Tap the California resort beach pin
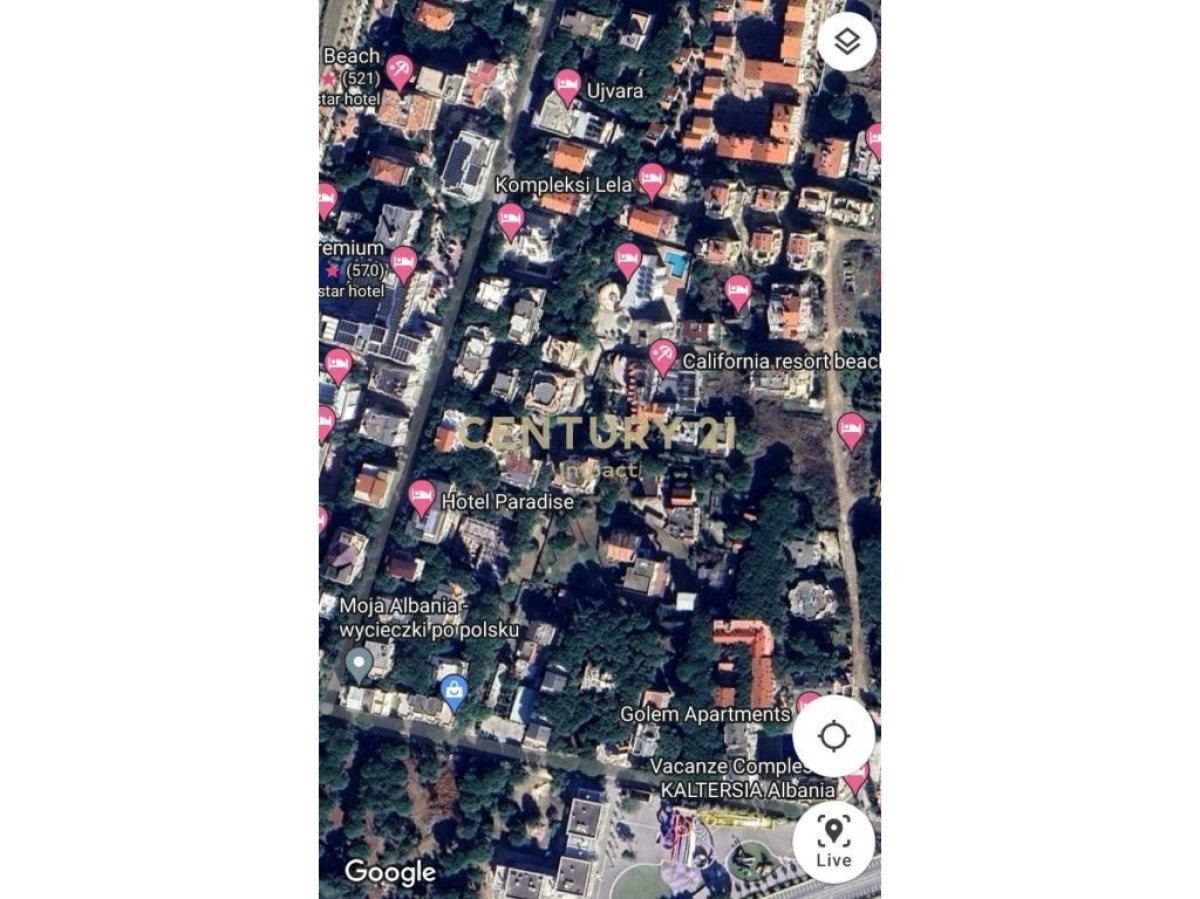The image size is (1200, 899). tap(662, 356)
